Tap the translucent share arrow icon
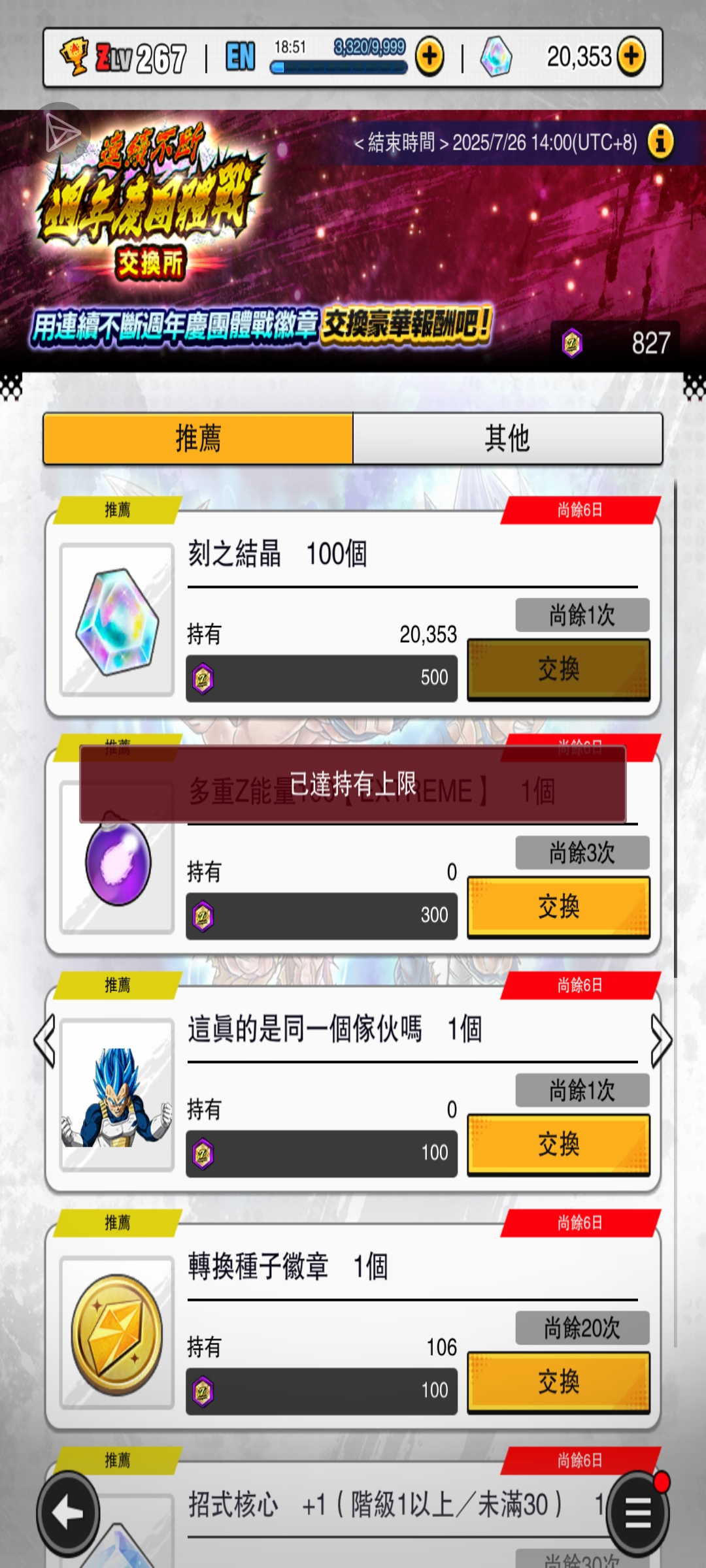 (61, 133)
